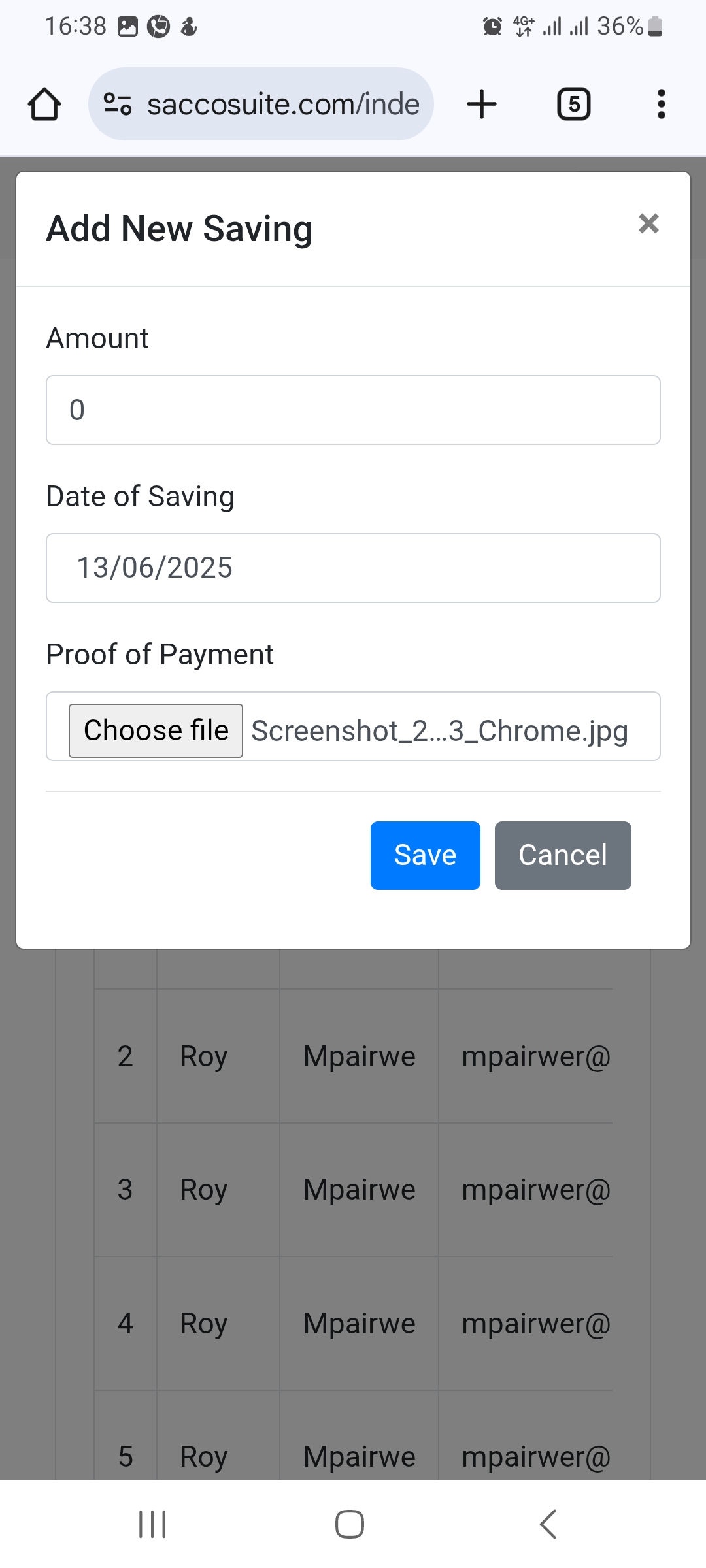This screenshot has height=1568, width=706.
Task: Open the Date of Saving picker
Action: coord(353,568)
